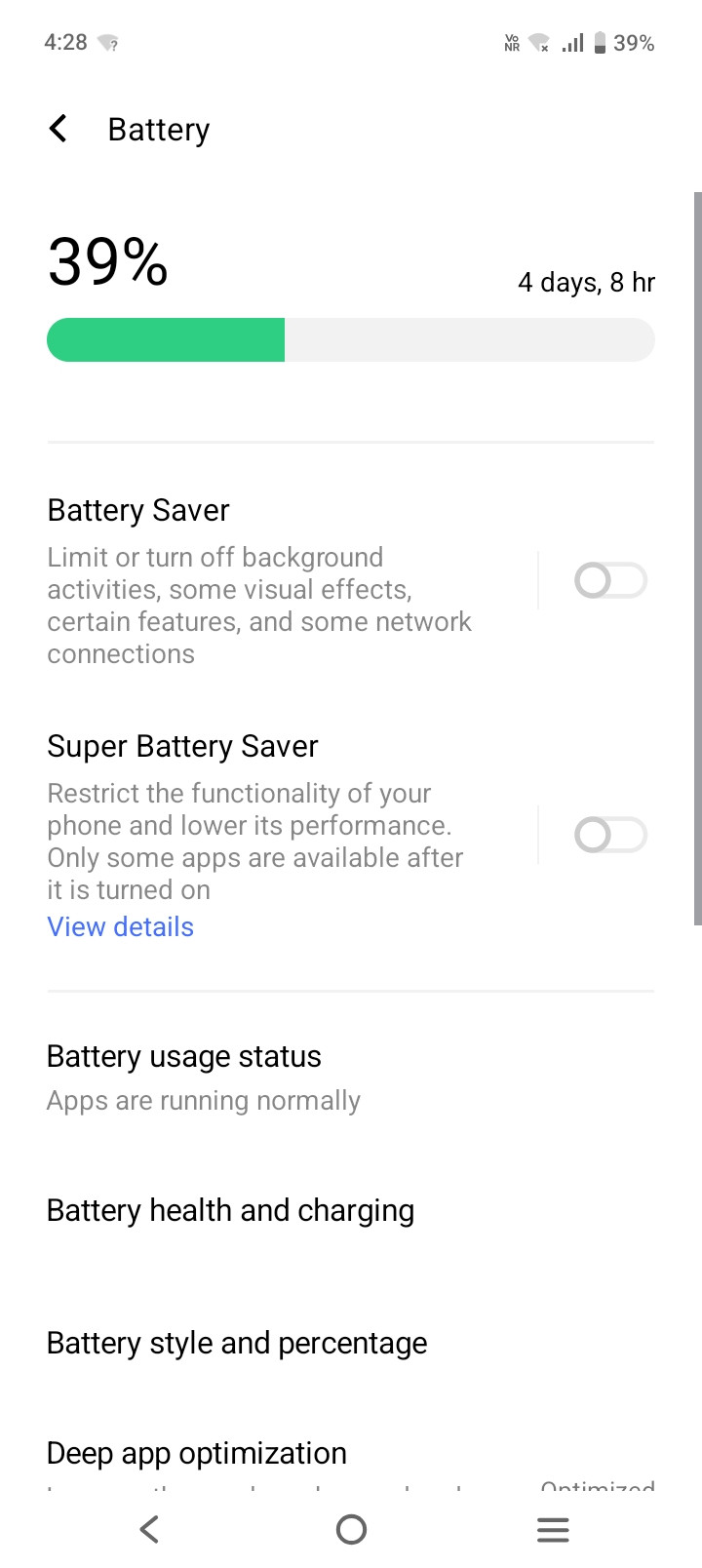Open Battery health and charging
The width and height of the screenshot is (702, 1568).
231,1210
